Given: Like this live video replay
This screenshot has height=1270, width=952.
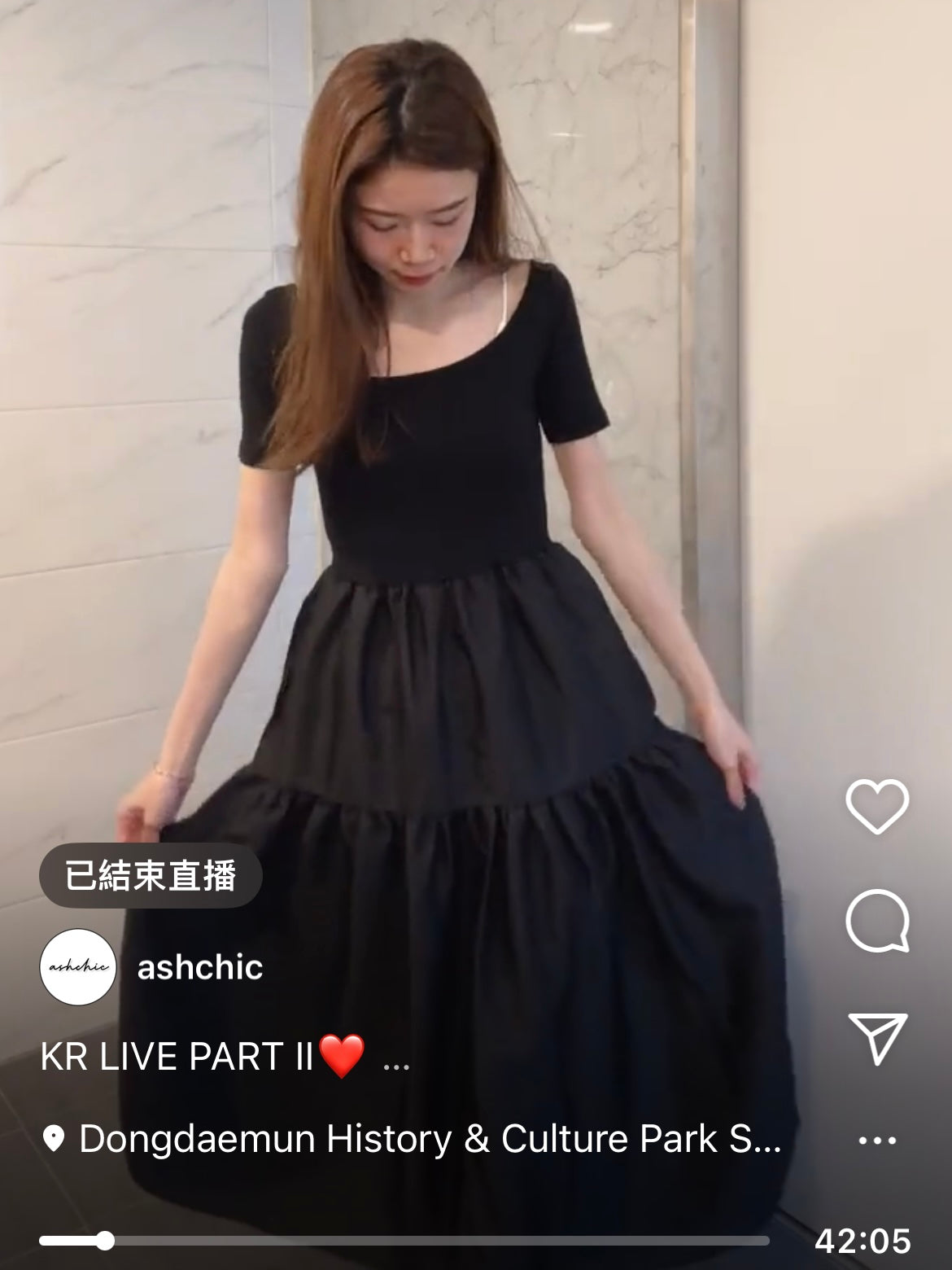Looking at the screenshot, I should [877, 805].
